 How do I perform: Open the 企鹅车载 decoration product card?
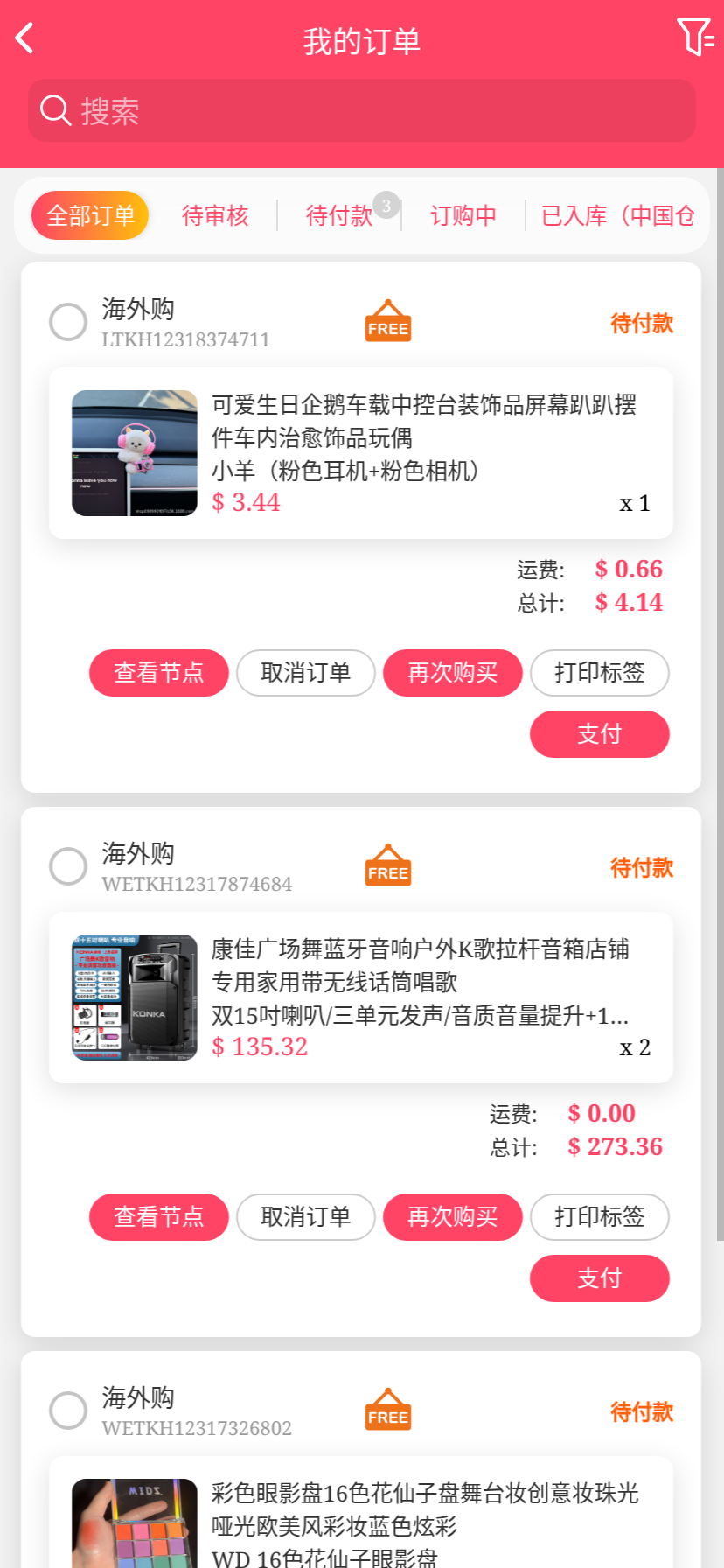(360, 453)
